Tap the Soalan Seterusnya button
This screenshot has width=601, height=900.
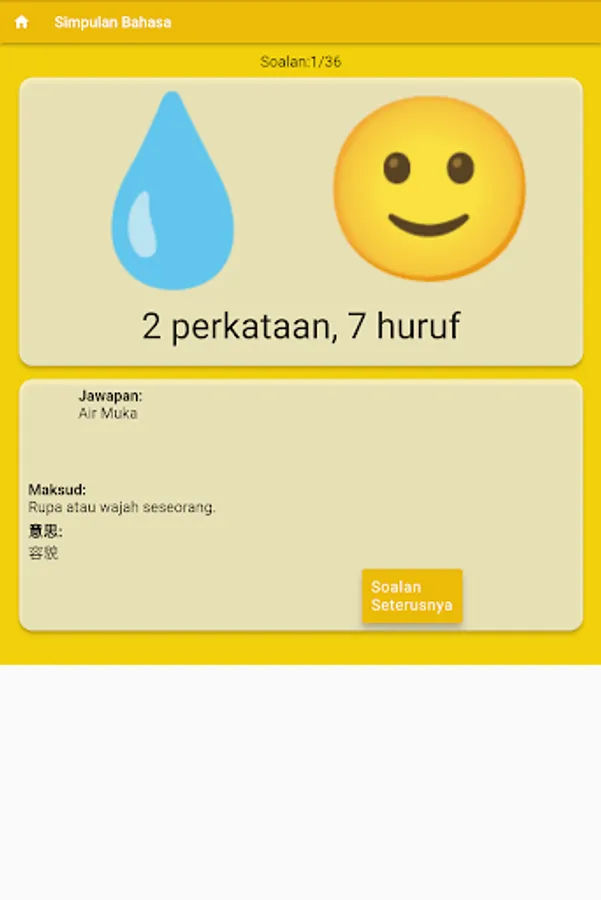412,596
